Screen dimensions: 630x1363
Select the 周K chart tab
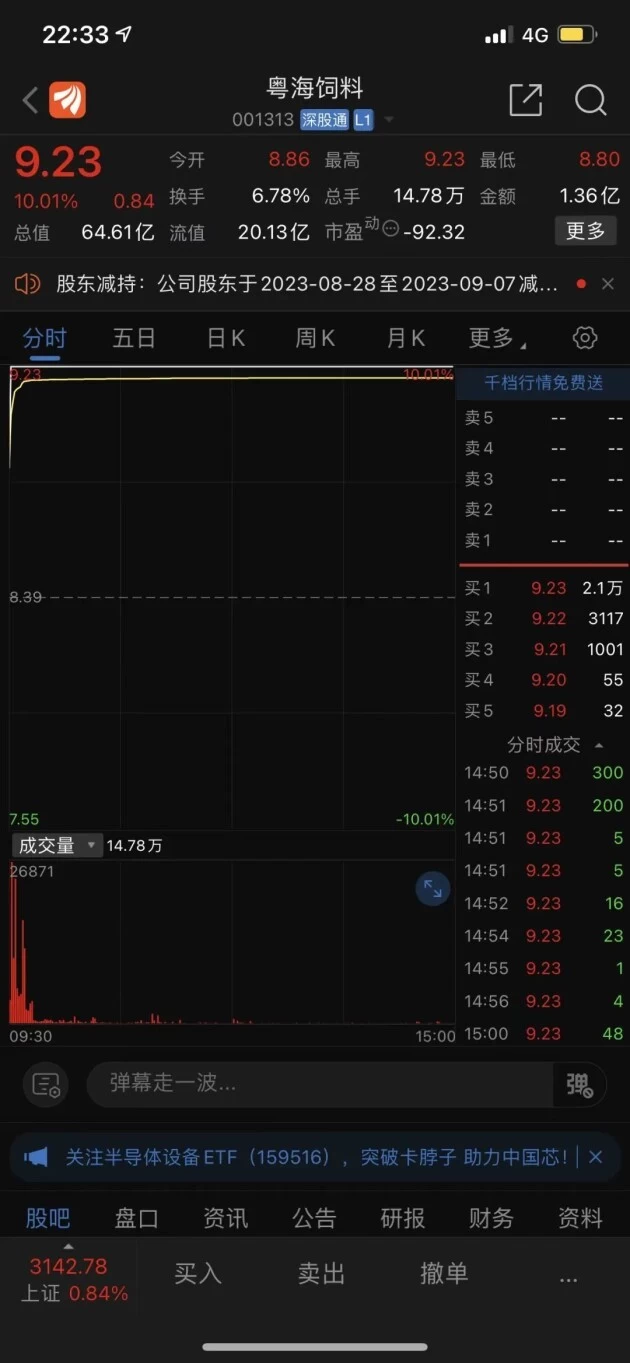(314, 338)
